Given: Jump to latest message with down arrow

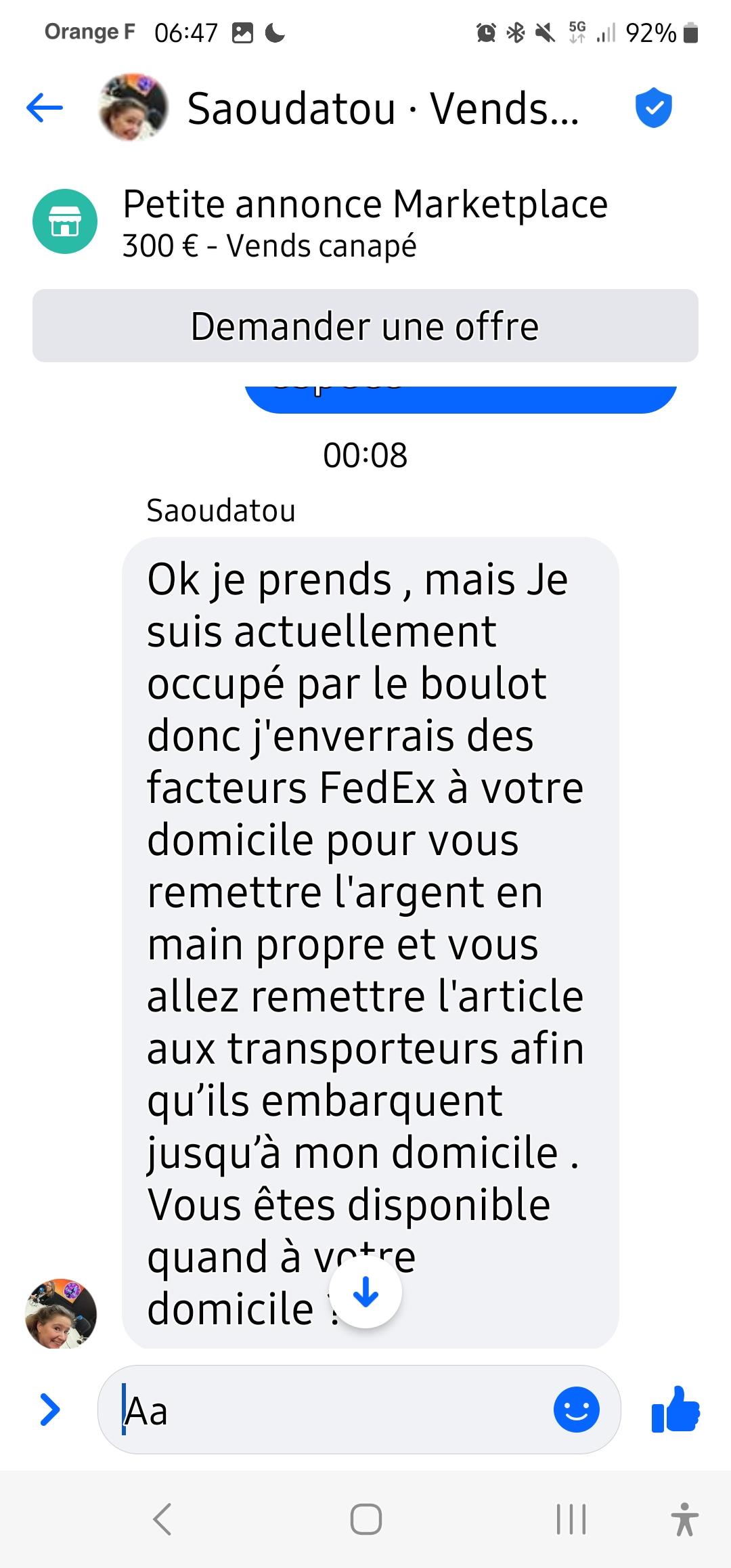Looking at the screenshot, I should [x=366, y=1292].
